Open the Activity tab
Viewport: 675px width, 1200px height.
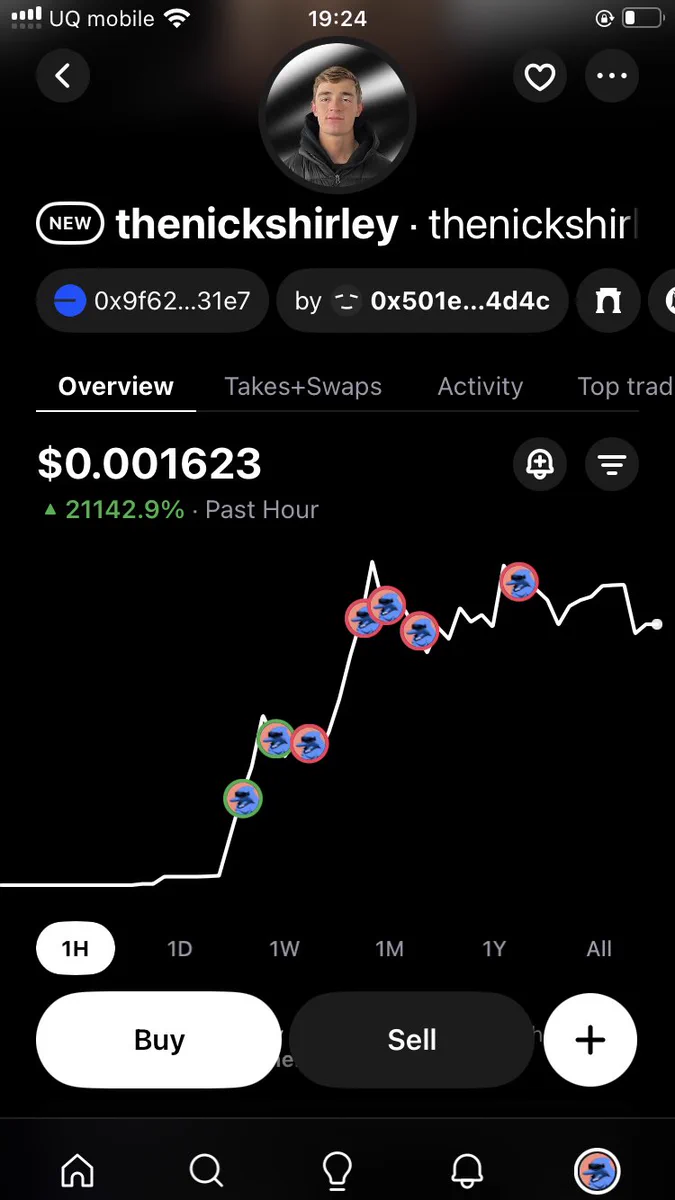click(x=480, y=386)
